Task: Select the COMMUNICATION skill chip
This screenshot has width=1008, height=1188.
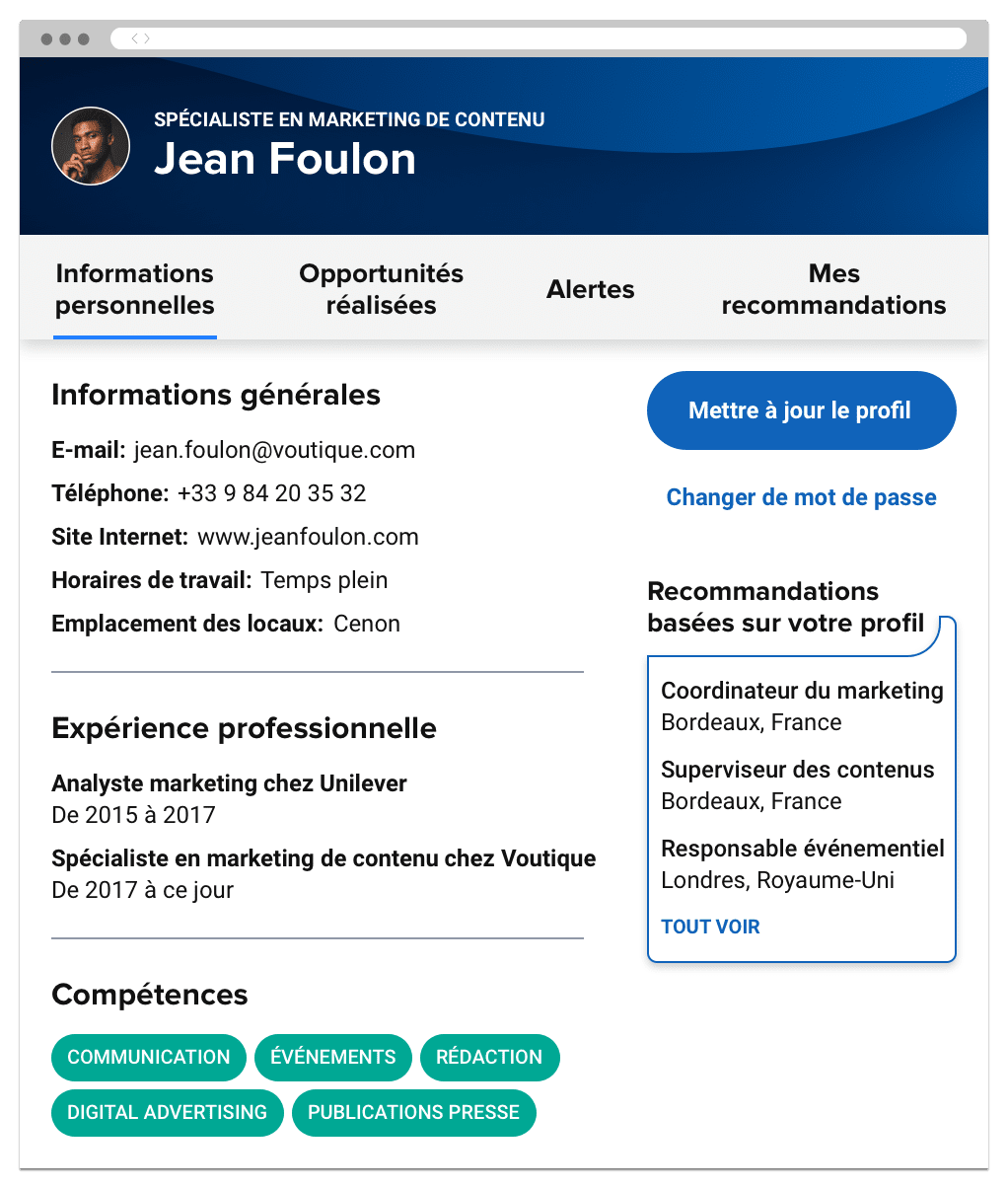Action: [149, 1057]
